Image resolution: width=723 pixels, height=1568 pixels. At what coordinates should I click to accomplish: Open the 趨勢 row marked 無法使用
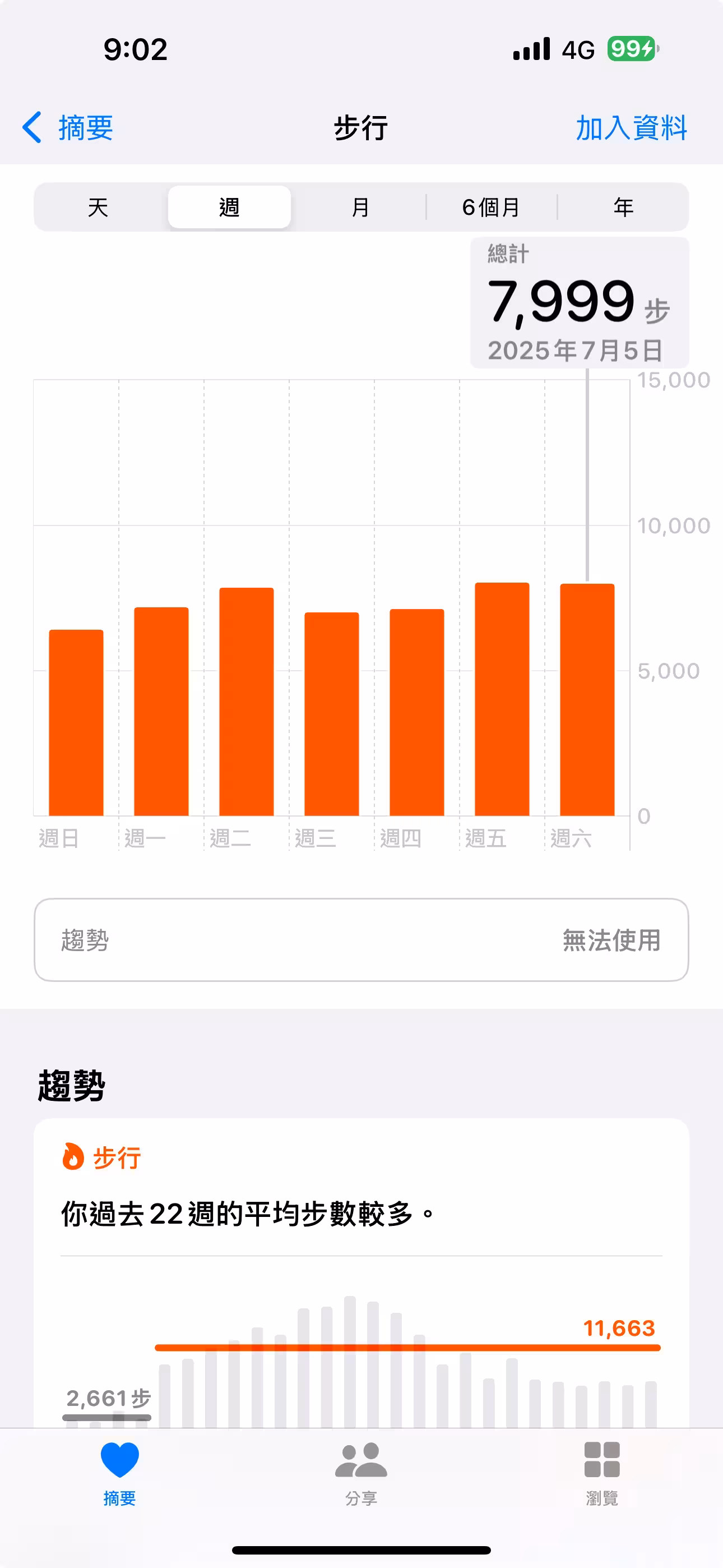[361, 940]
